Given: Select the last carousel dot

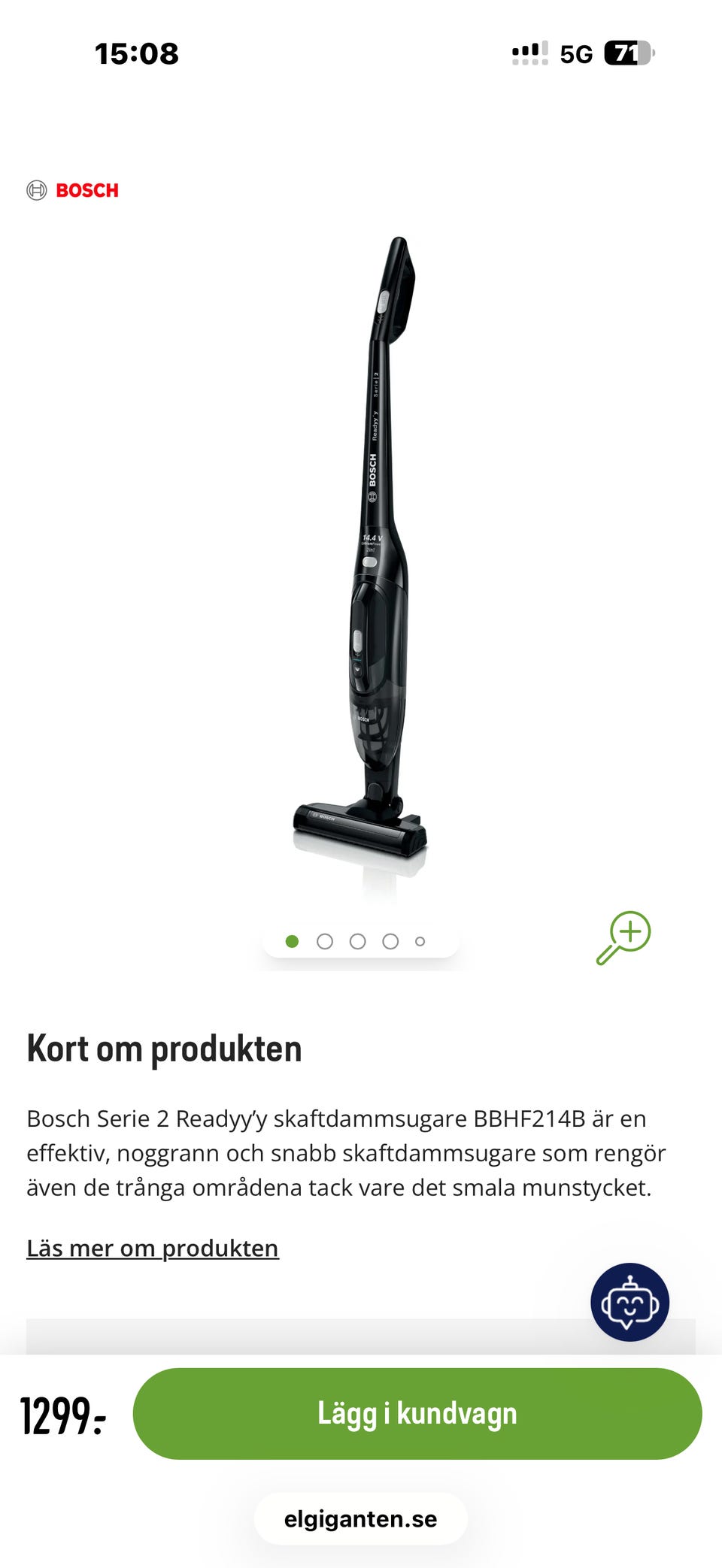Looking at the screenshot, I should pos(420,940).
